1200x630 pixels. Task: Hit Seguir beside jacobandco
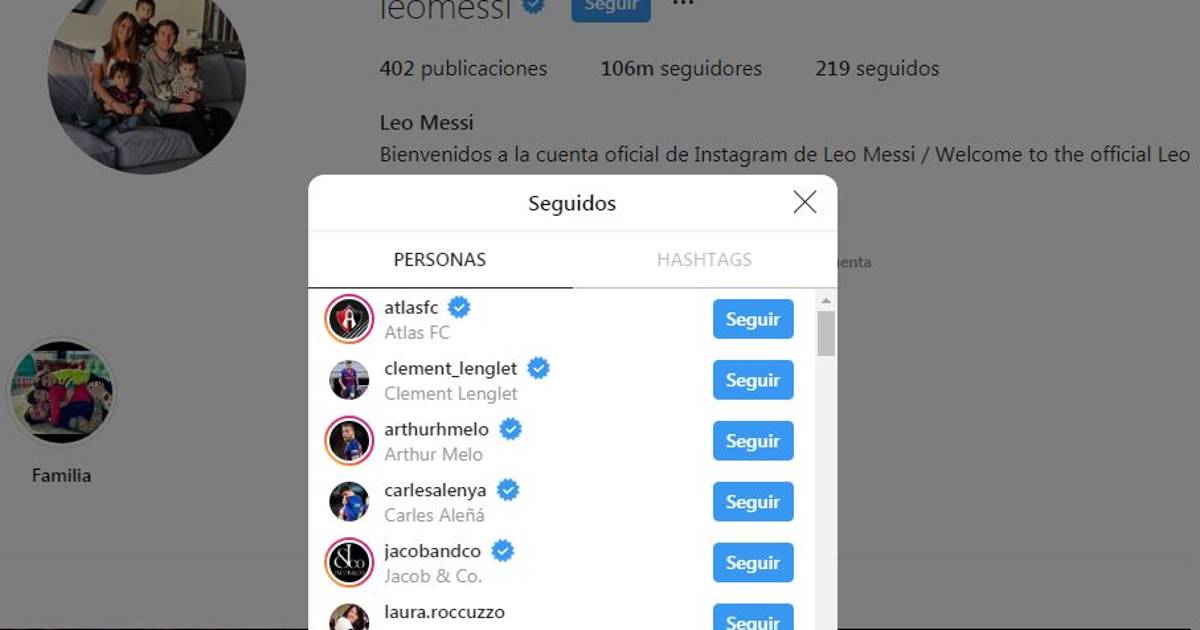pyautogui.click(x=752, y=564)
